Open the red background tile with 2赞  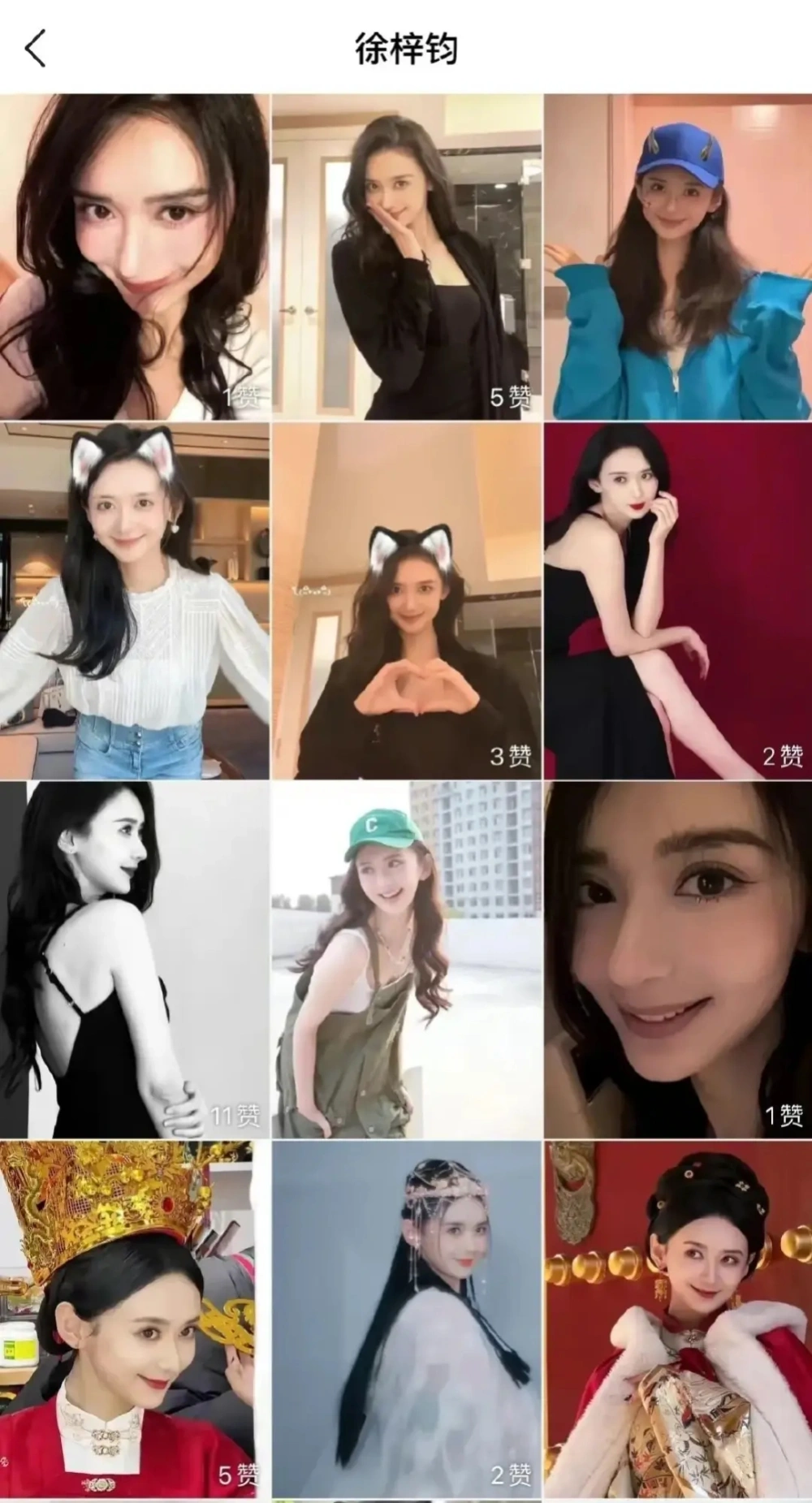[x=678, y=601]
